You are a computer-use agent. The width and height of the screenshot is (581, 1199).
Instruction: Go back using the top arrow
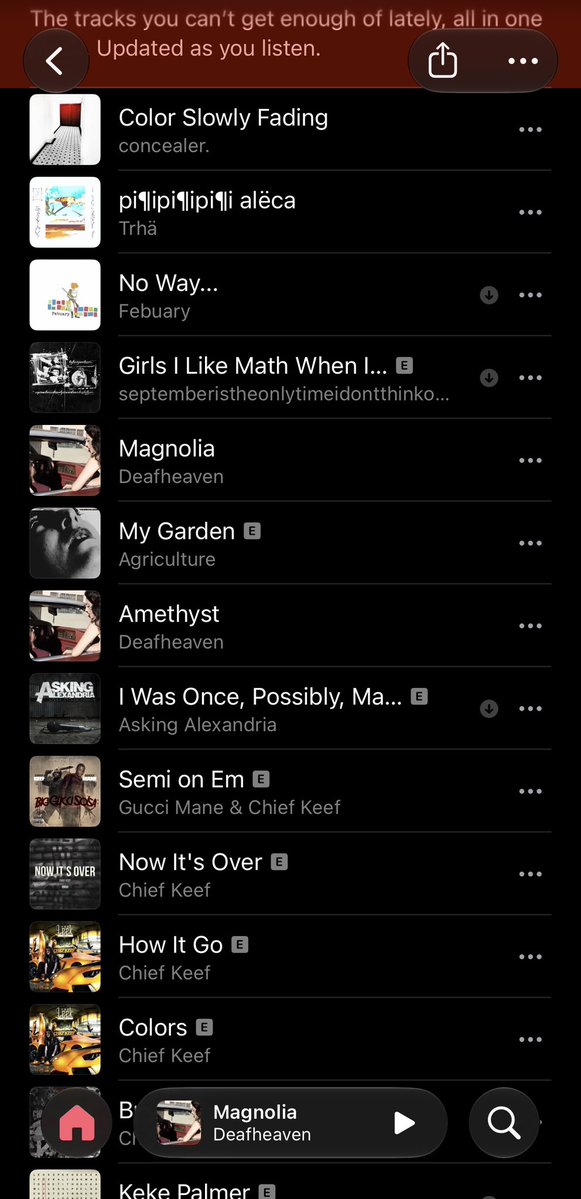55,61
